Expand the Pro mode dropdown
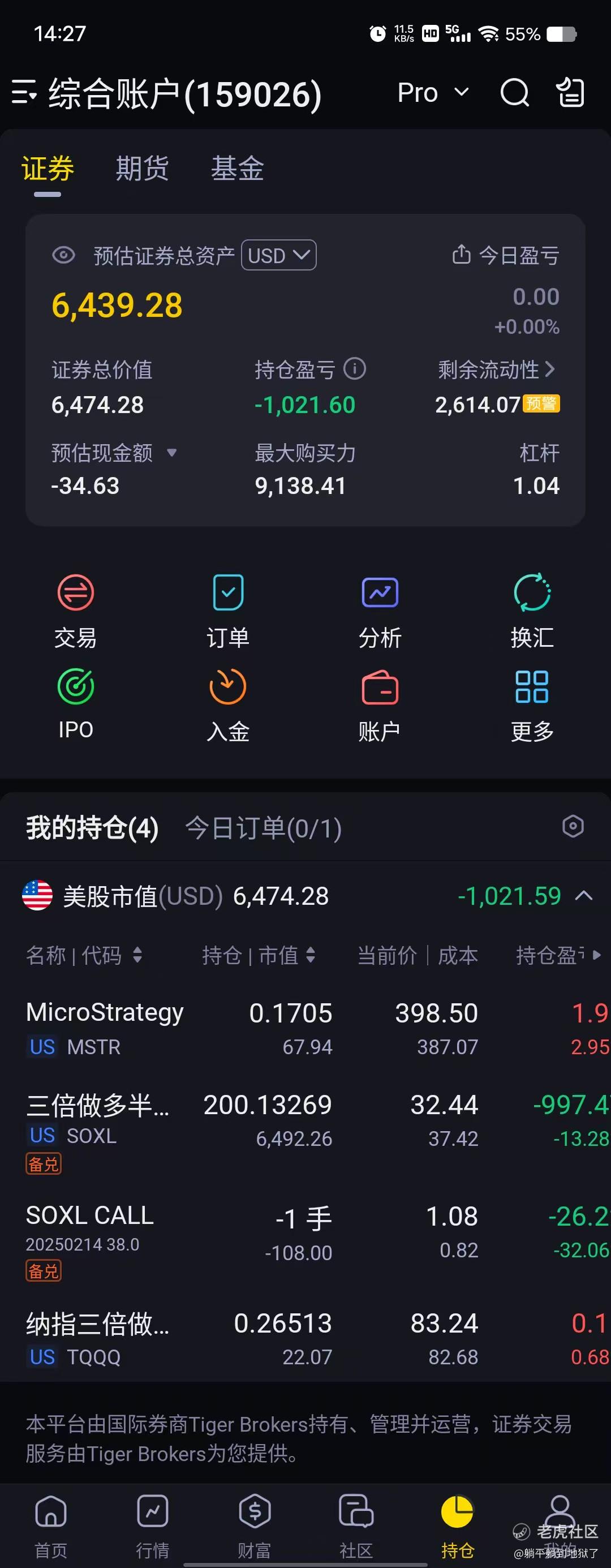This screenshot has height=1568, width=611. point(433,93)
